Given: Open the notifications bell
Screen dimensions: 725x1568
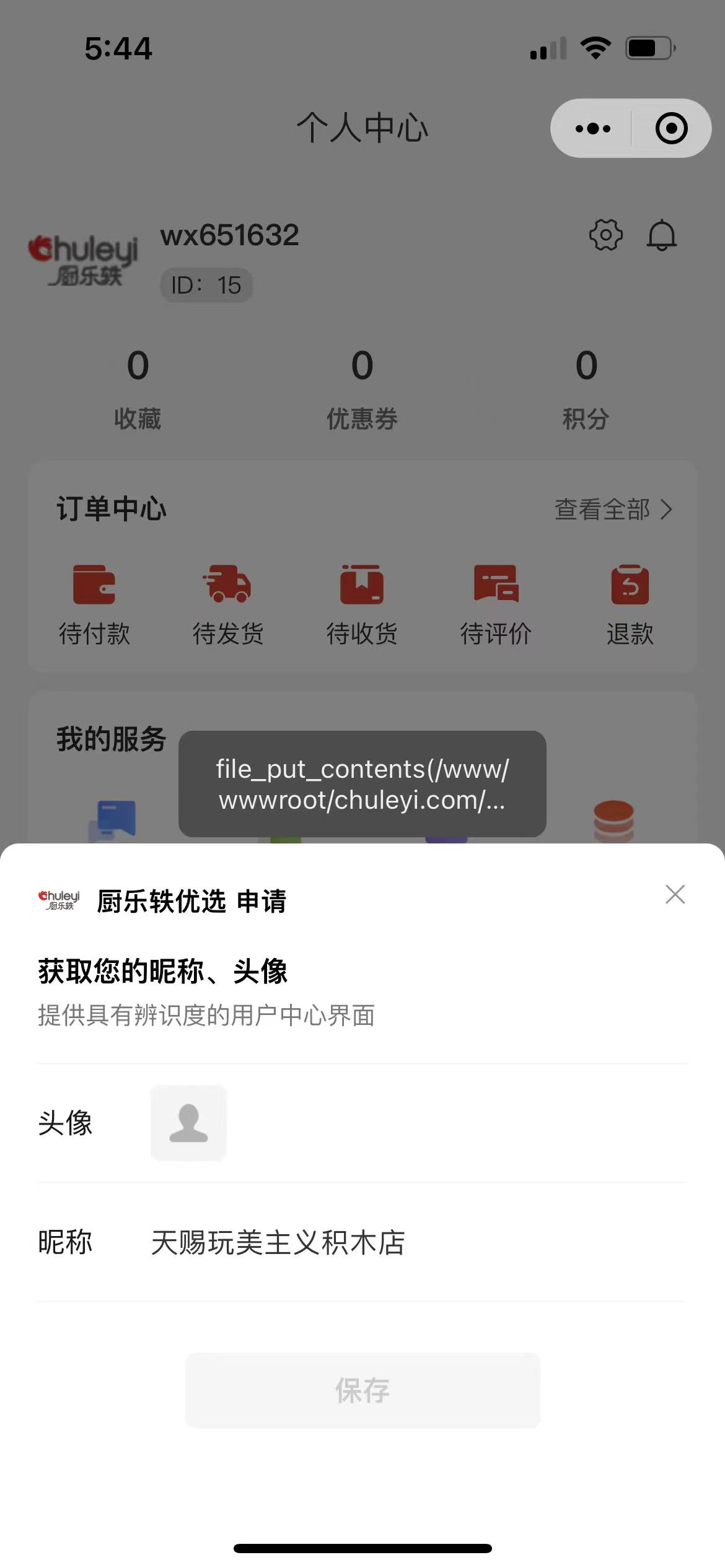Looking at the screenshot, I should click(662, 235).
